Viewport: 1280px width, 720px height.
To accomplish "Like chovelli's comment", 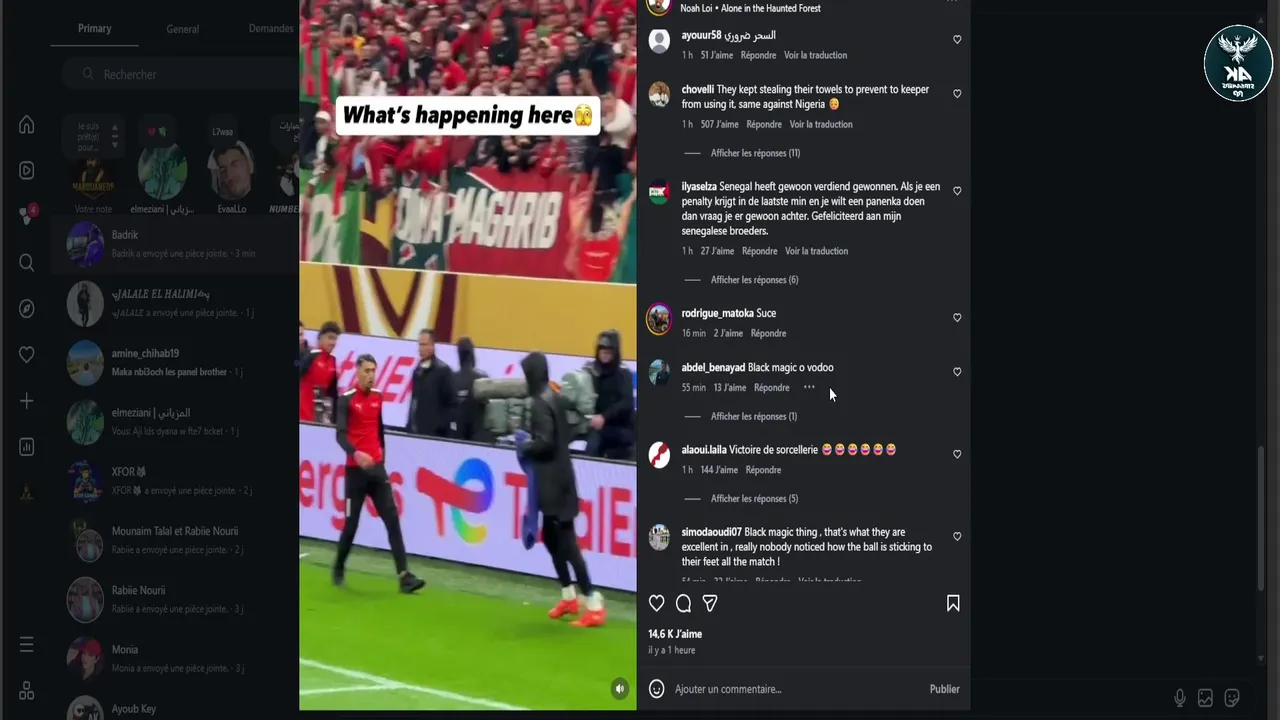I will coord(957,94).
